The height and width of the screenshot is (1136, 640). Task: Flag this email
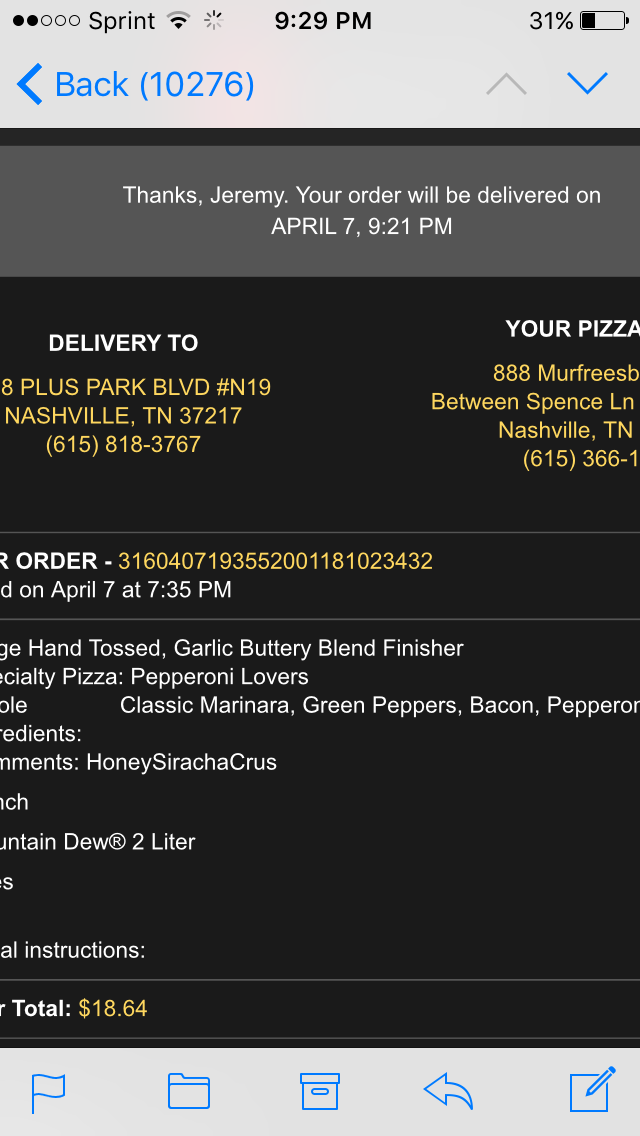[48, 1092]
